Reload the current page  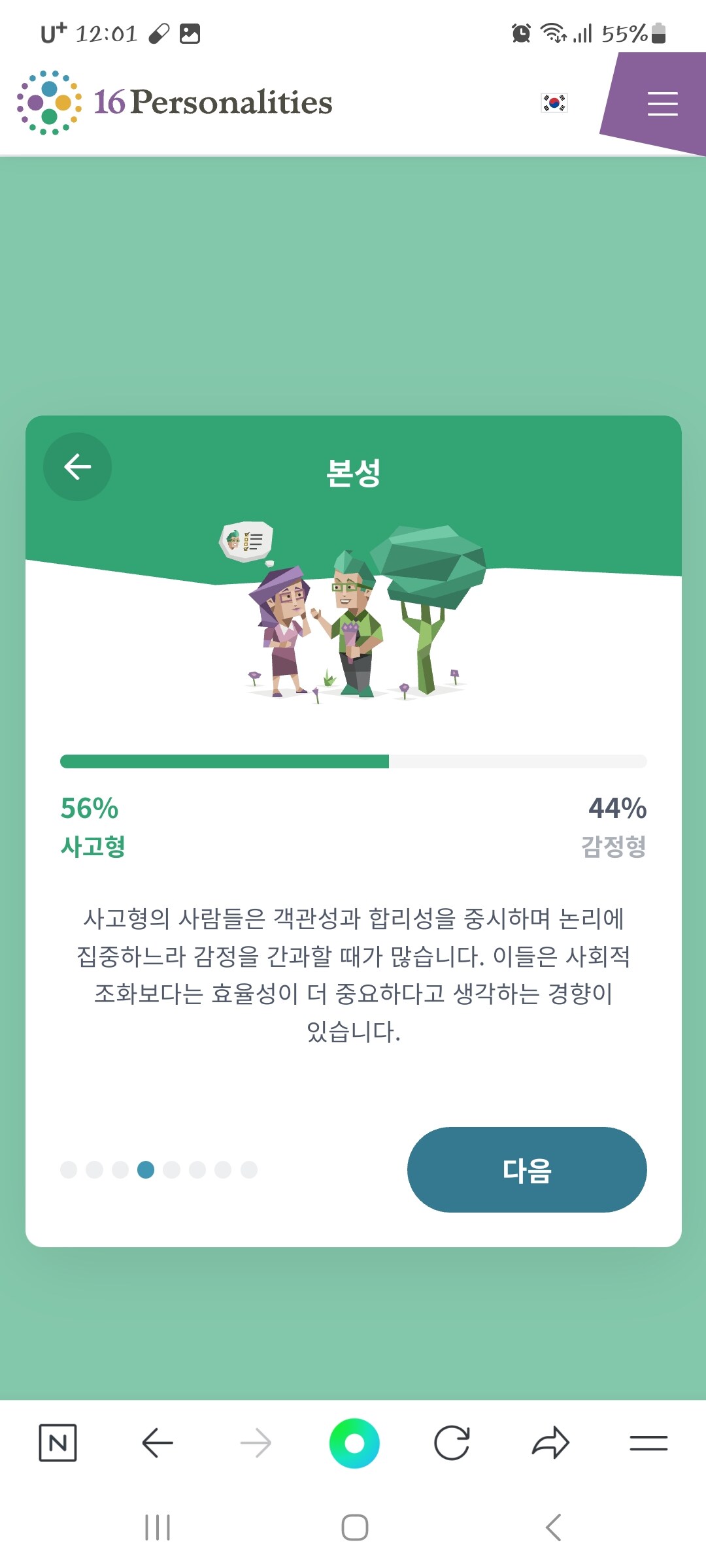(x=452, y=1443)
